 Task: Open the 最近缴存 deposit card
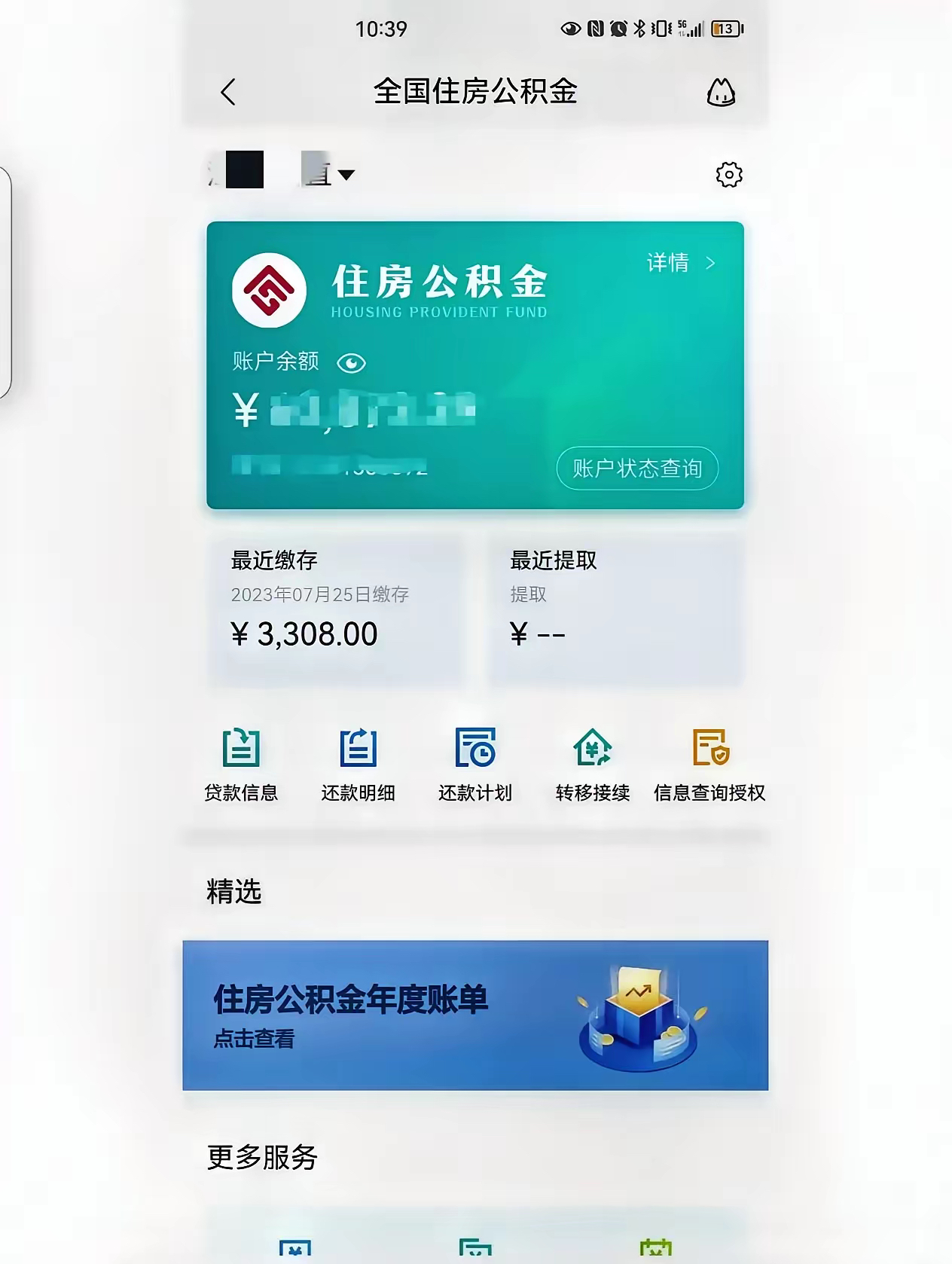pyautogui.click(x=335, y=609)
